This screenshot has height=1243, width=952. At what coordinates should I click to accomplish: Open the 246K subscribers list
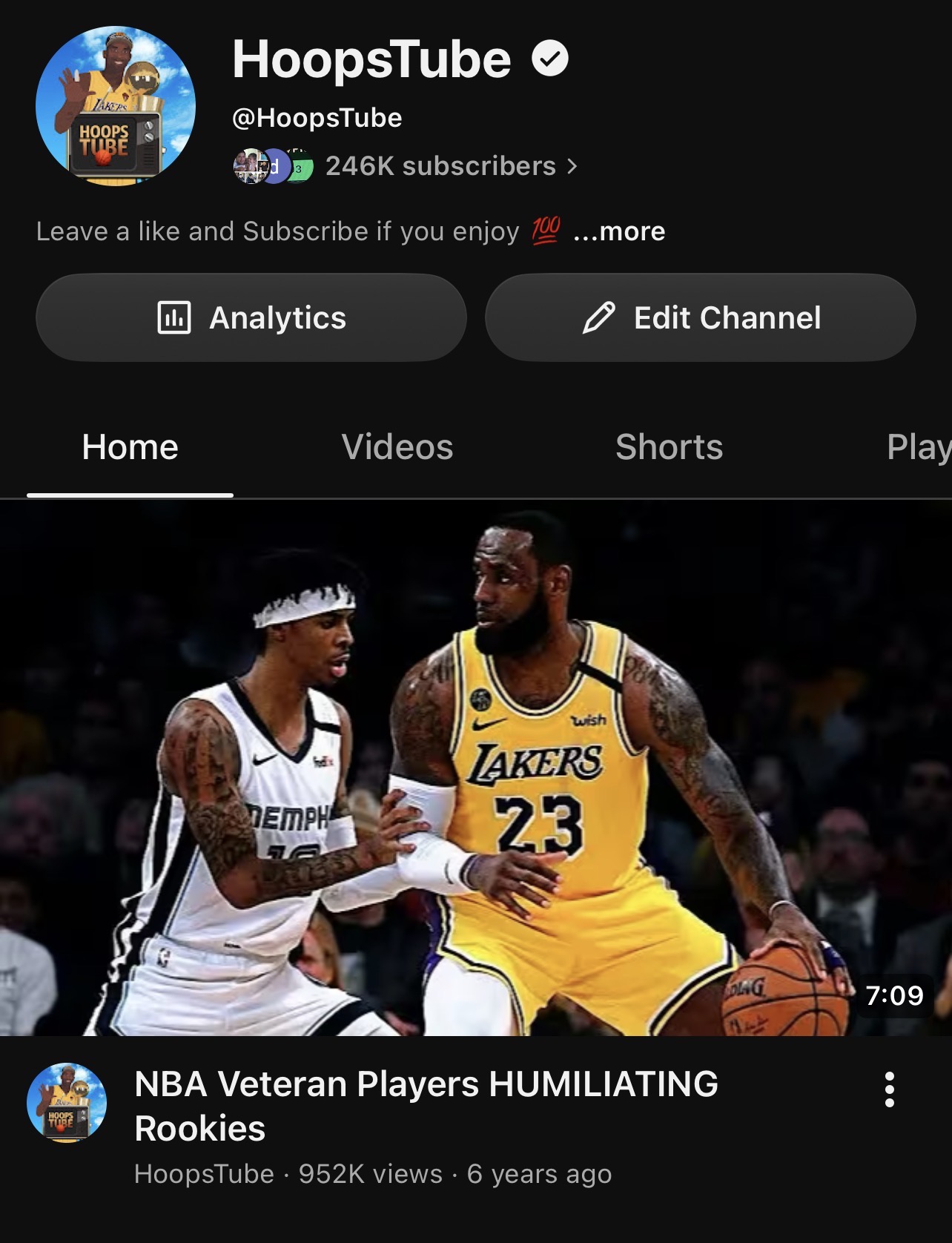pos(452,166)
